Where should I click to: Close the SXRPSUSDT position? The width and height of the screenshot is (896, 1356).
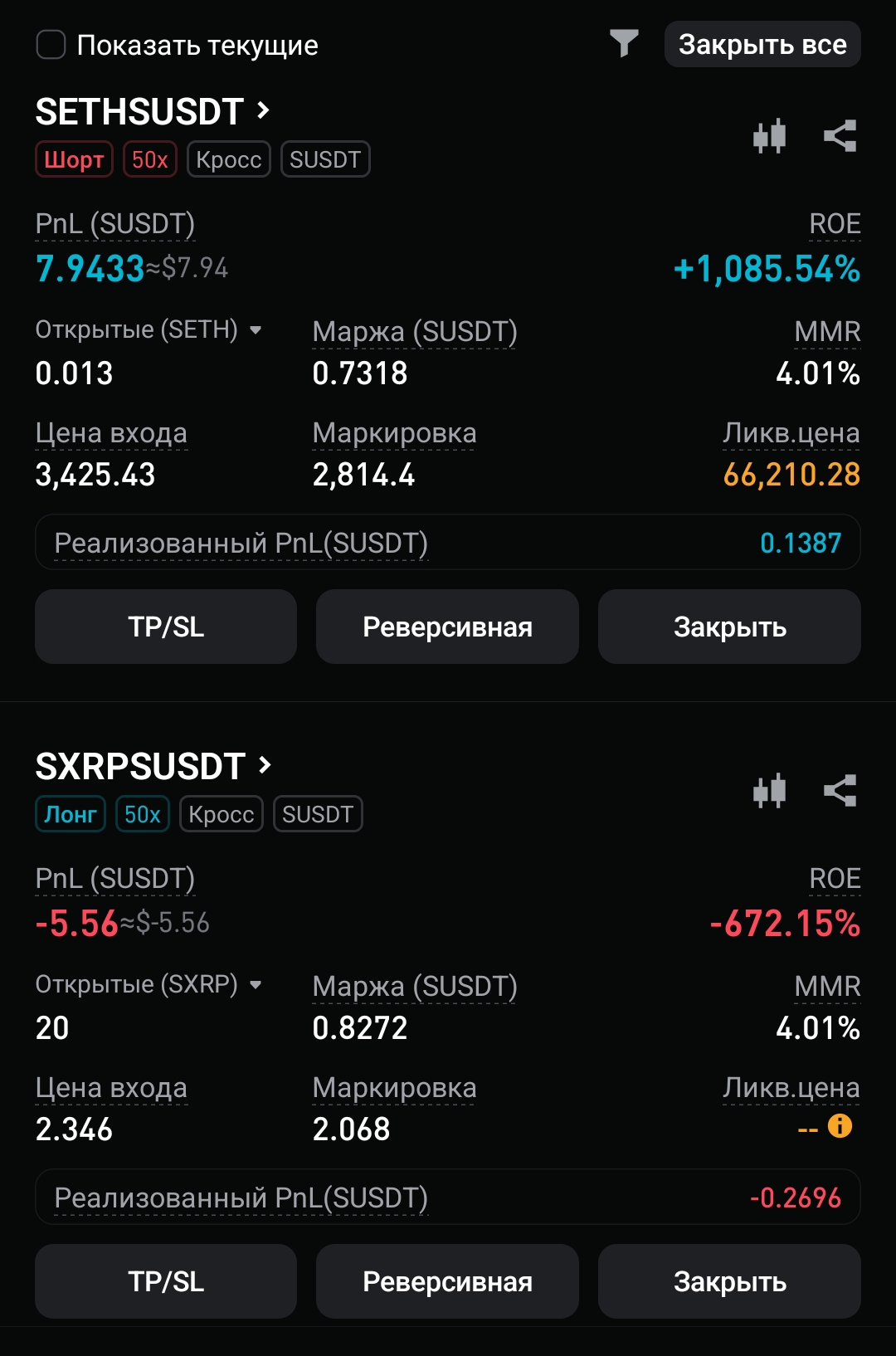pos(729,1281)
